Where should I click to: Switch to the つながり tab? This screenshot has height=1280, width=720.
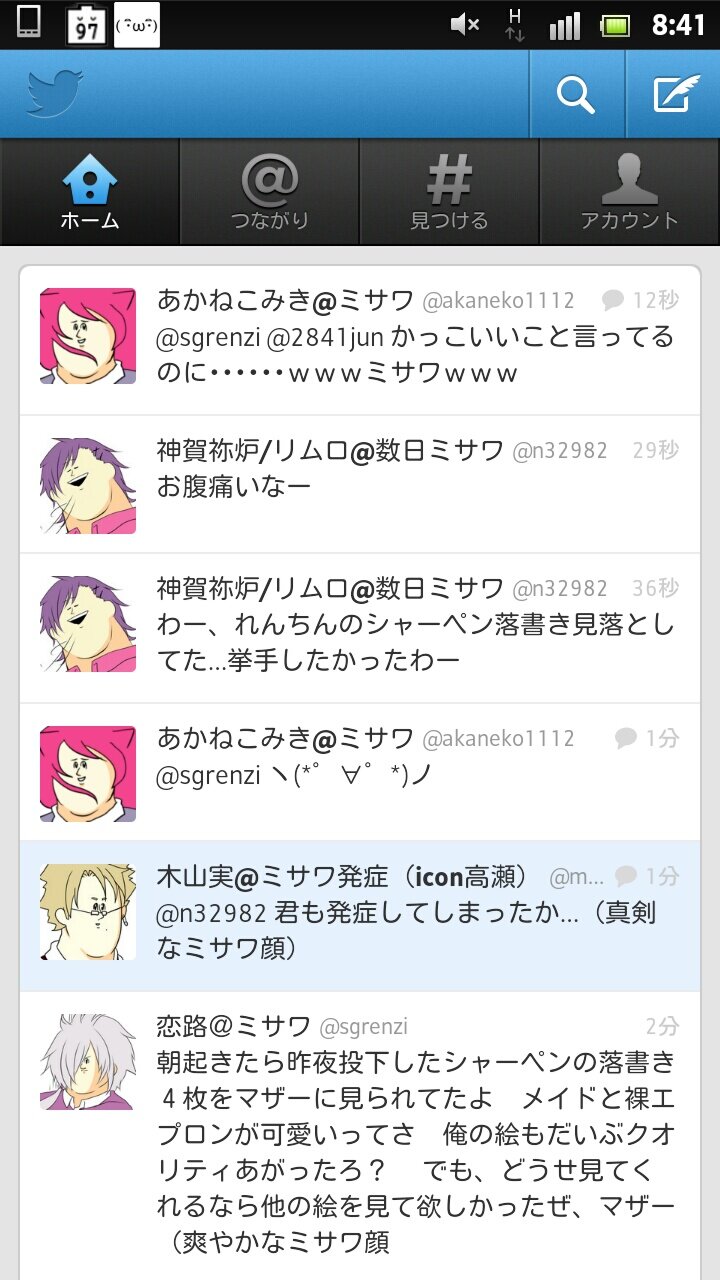coord(270,192)
